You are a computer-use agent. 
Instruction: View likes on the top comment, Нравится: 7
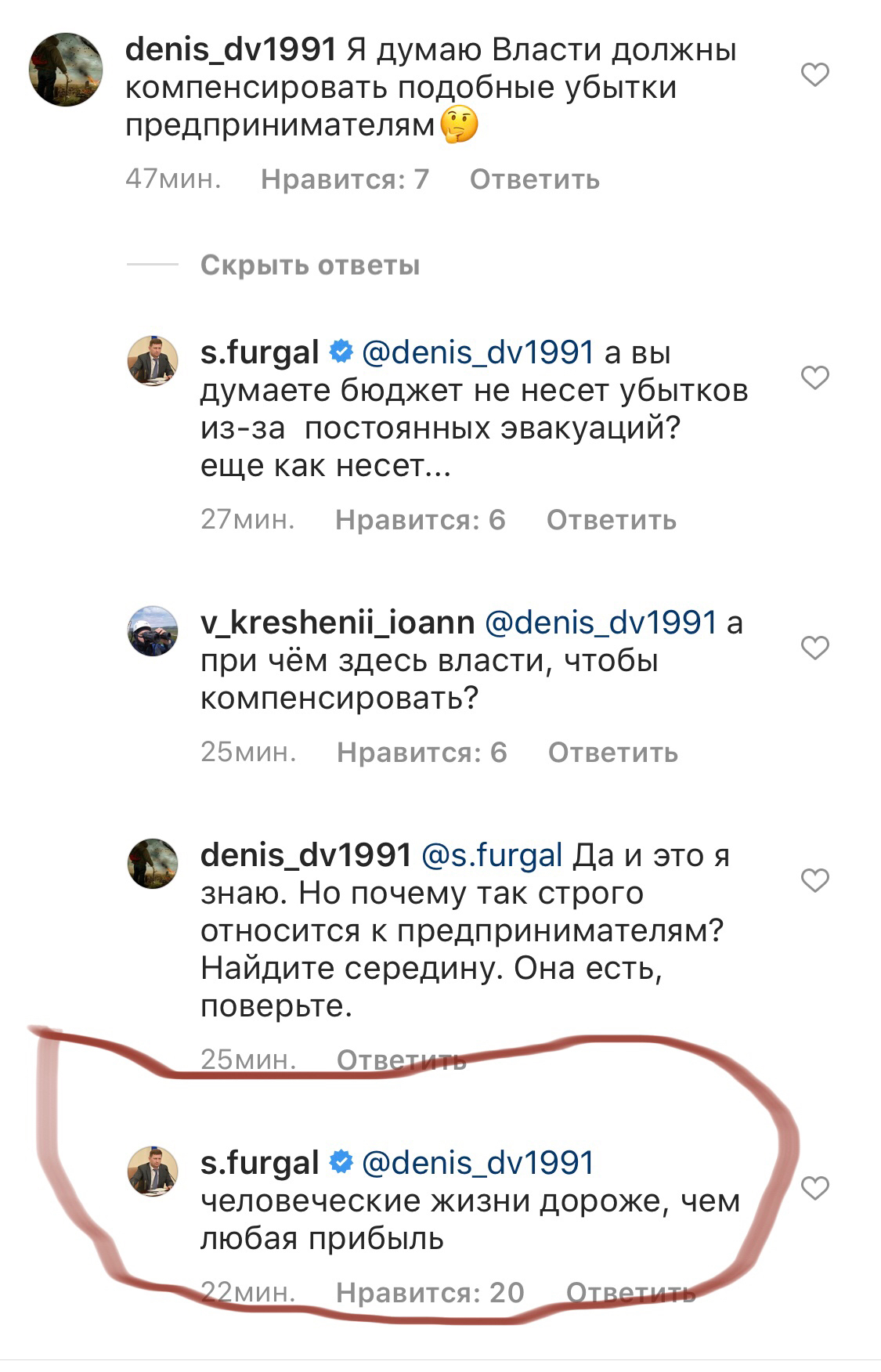click(x=345, y=179)
